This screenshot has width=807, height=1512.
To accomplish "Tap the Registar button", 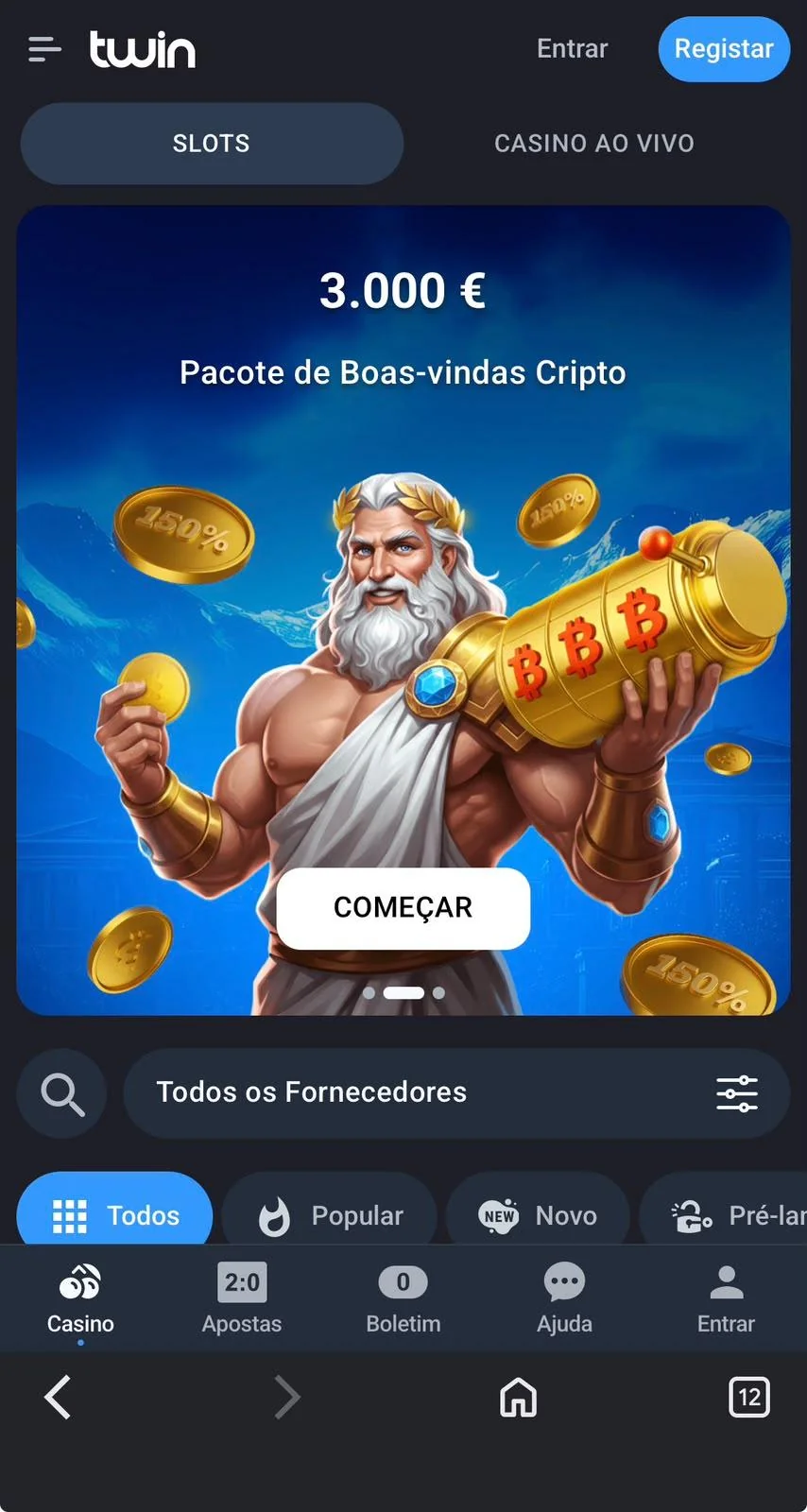I will coord(724,49).
